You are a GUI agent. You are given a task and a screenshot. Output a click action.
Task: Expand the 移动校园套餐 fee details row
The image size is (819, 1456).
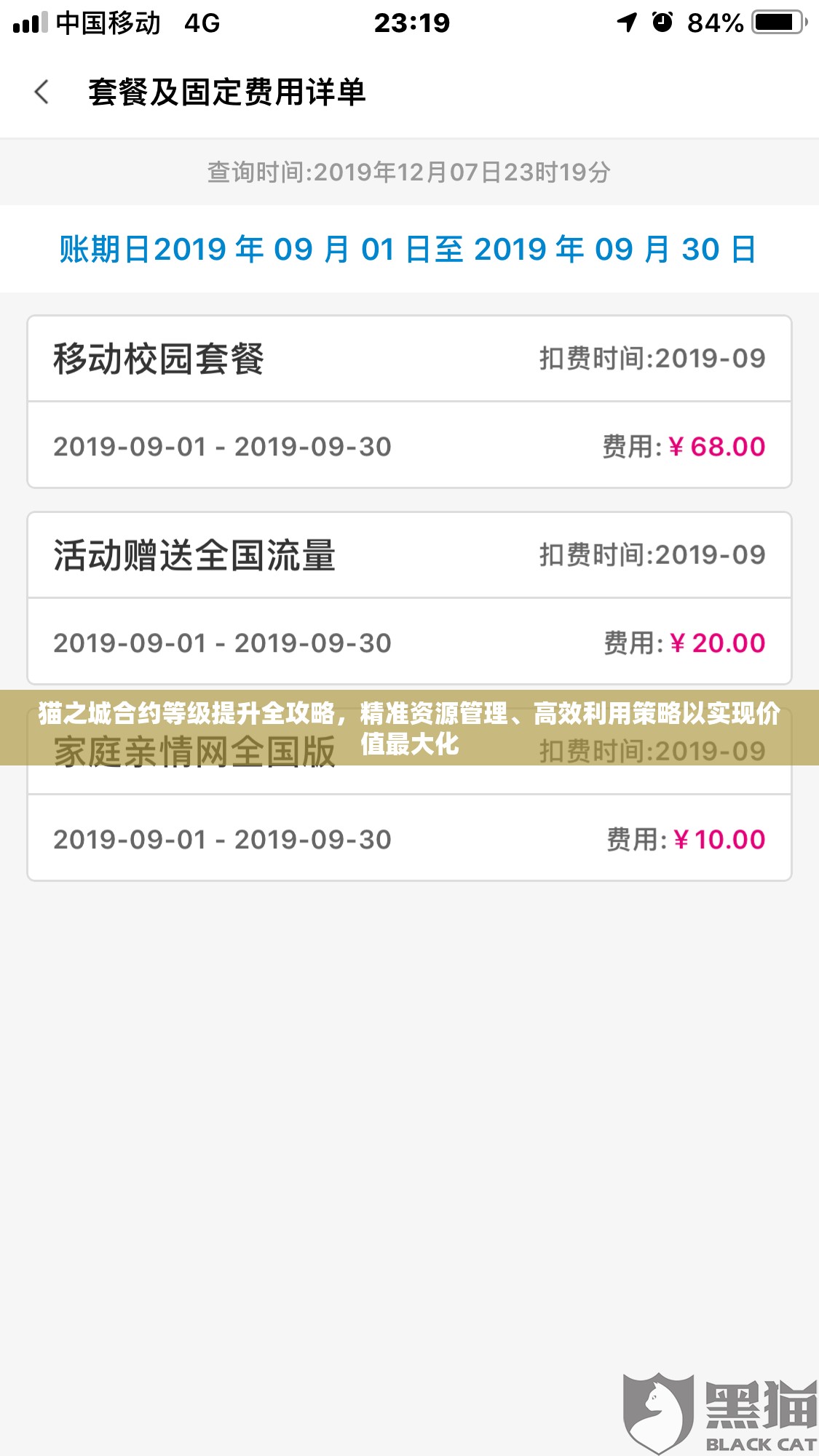[x=408, y=446]
